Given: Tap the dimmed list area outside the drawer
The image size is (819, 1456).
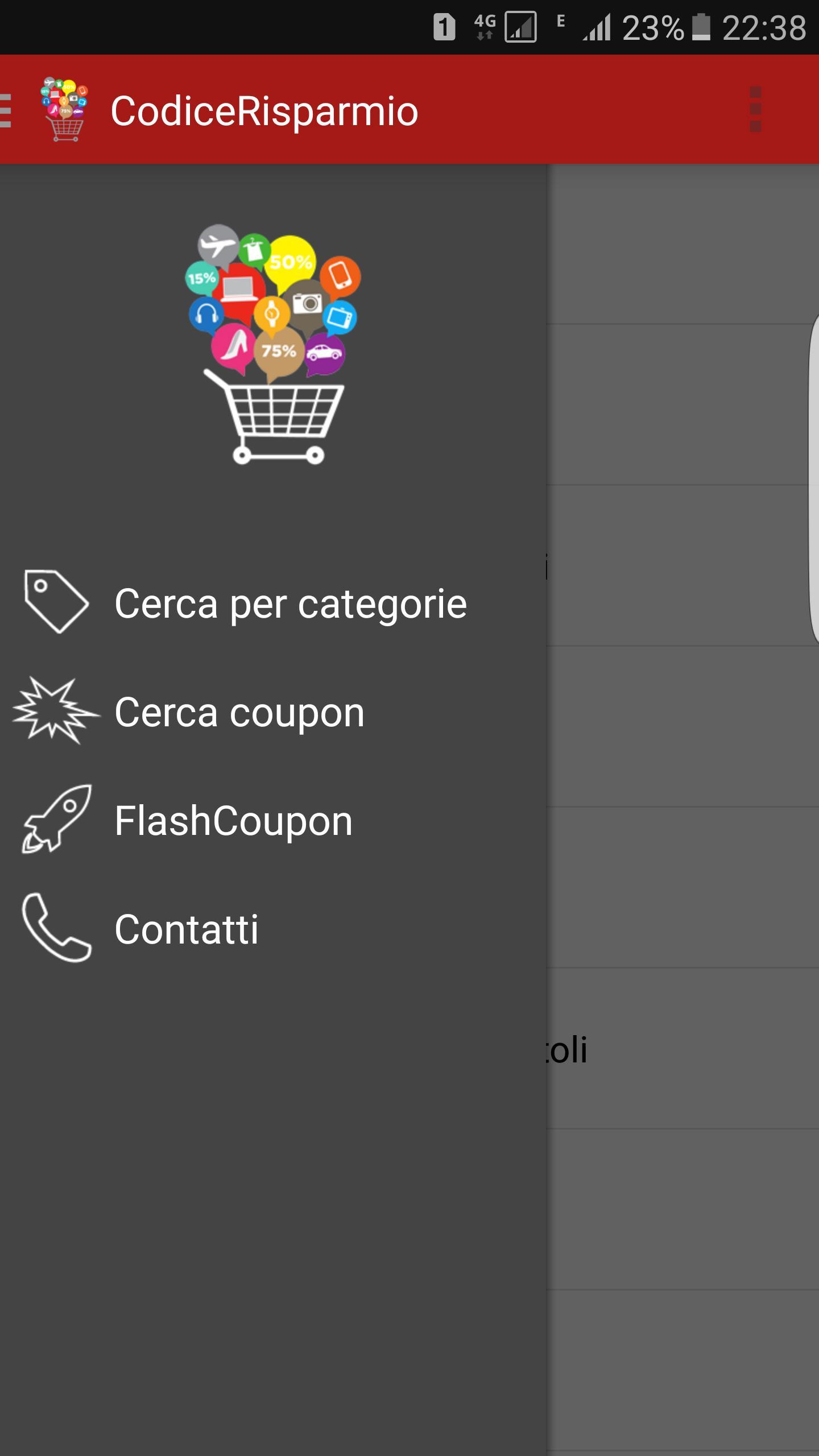Looking at the screenshot, I should 682,796.
